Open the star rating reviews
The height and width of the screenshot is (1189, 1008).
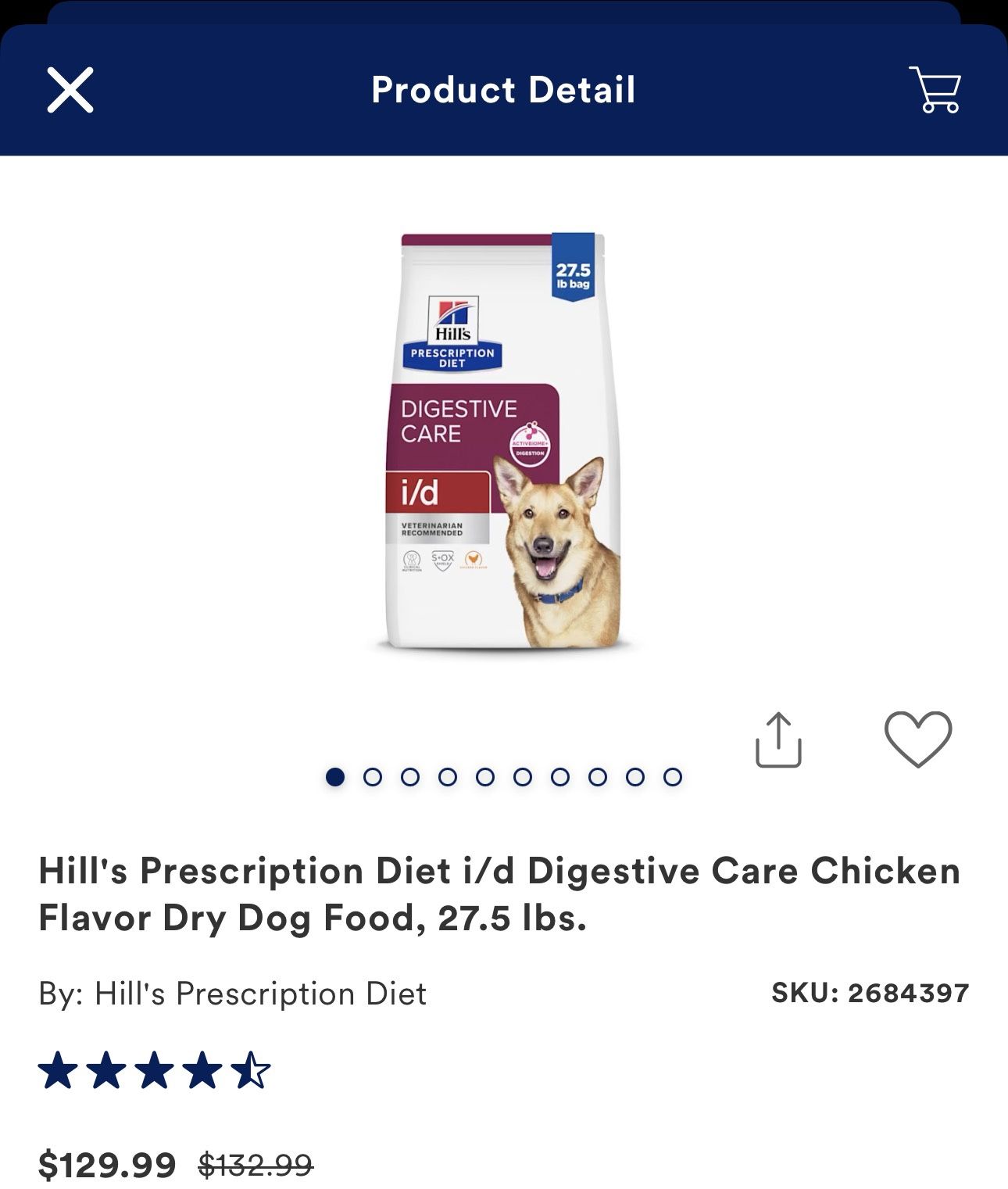(x=155, y=1071)
